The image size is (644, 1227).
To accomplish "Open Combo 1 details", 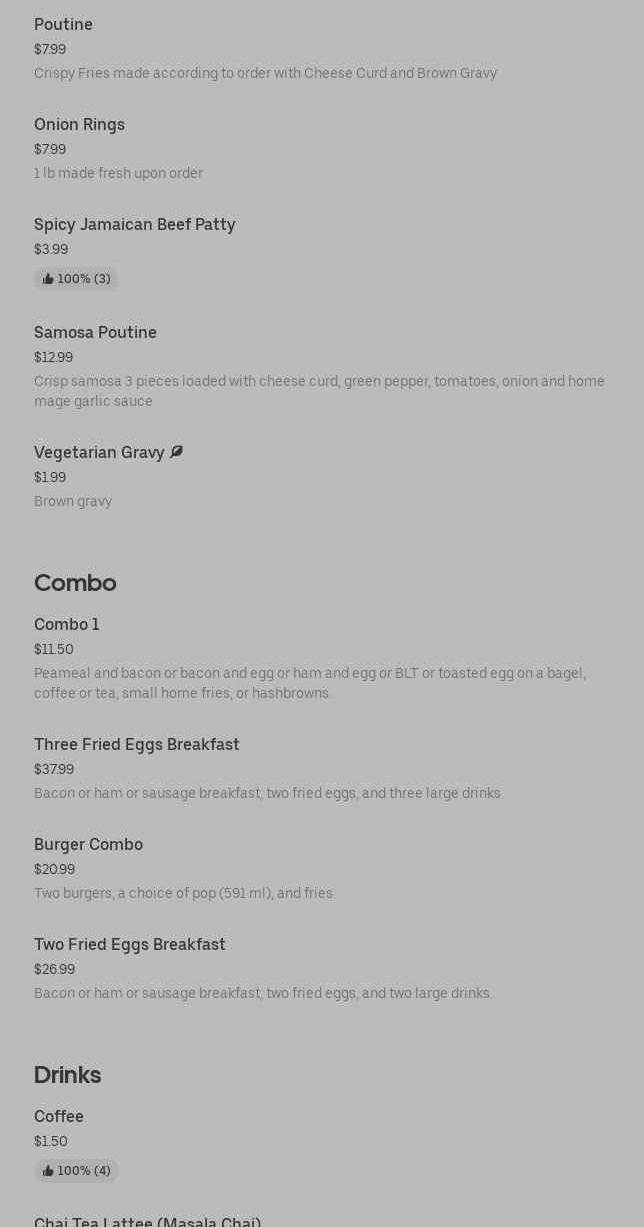I will 66,624.
